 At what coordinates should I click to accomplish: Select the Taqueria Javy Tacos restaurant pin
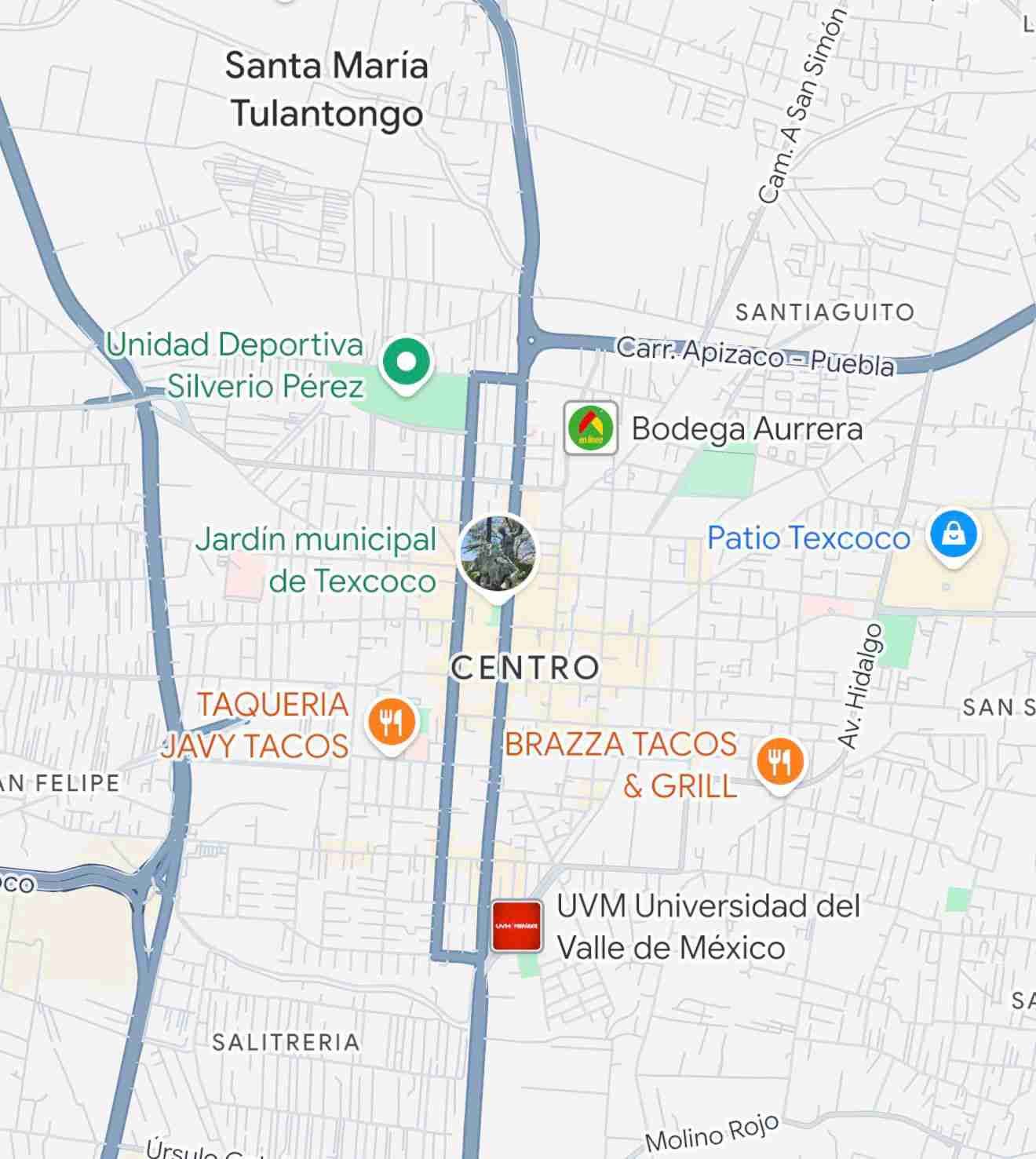click(x=391, y=722)
